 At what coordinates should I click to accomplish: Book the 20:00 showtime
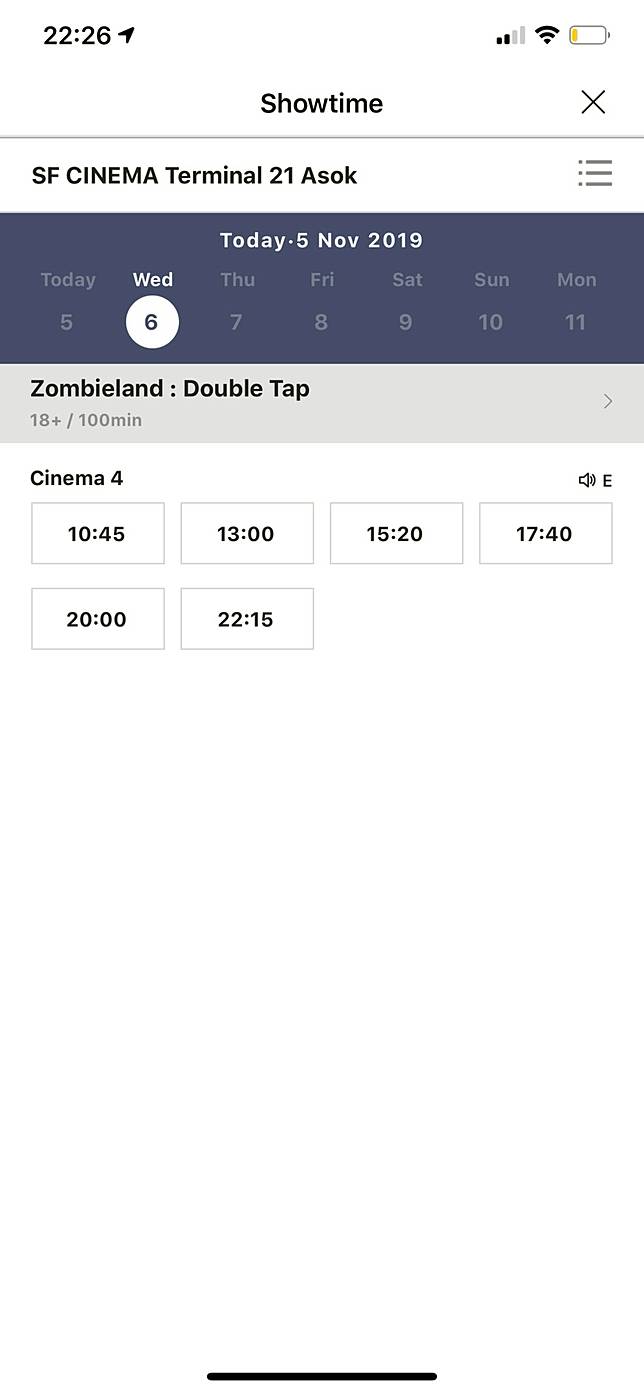(x=97, y=619)
